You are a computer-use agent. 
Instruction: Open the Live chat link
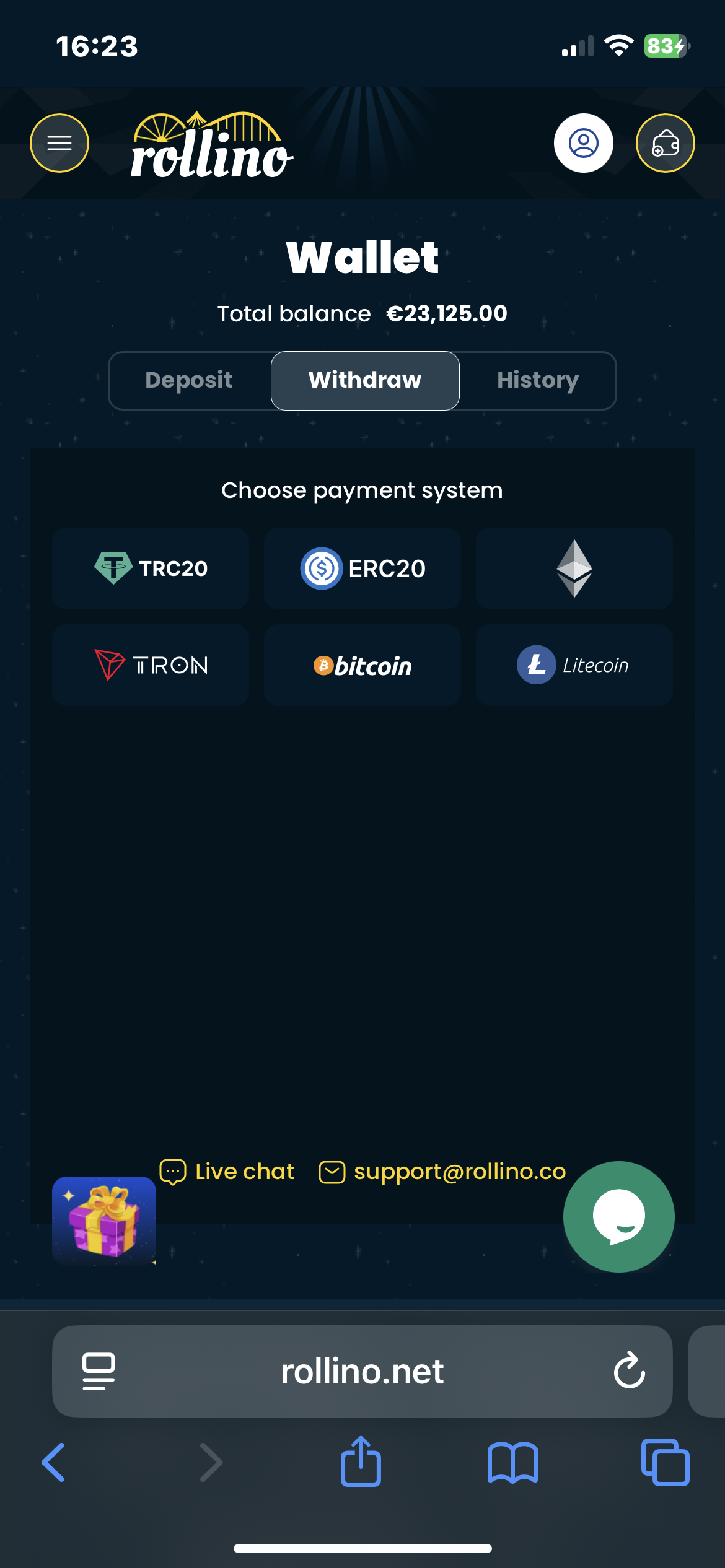(227, 1172)
